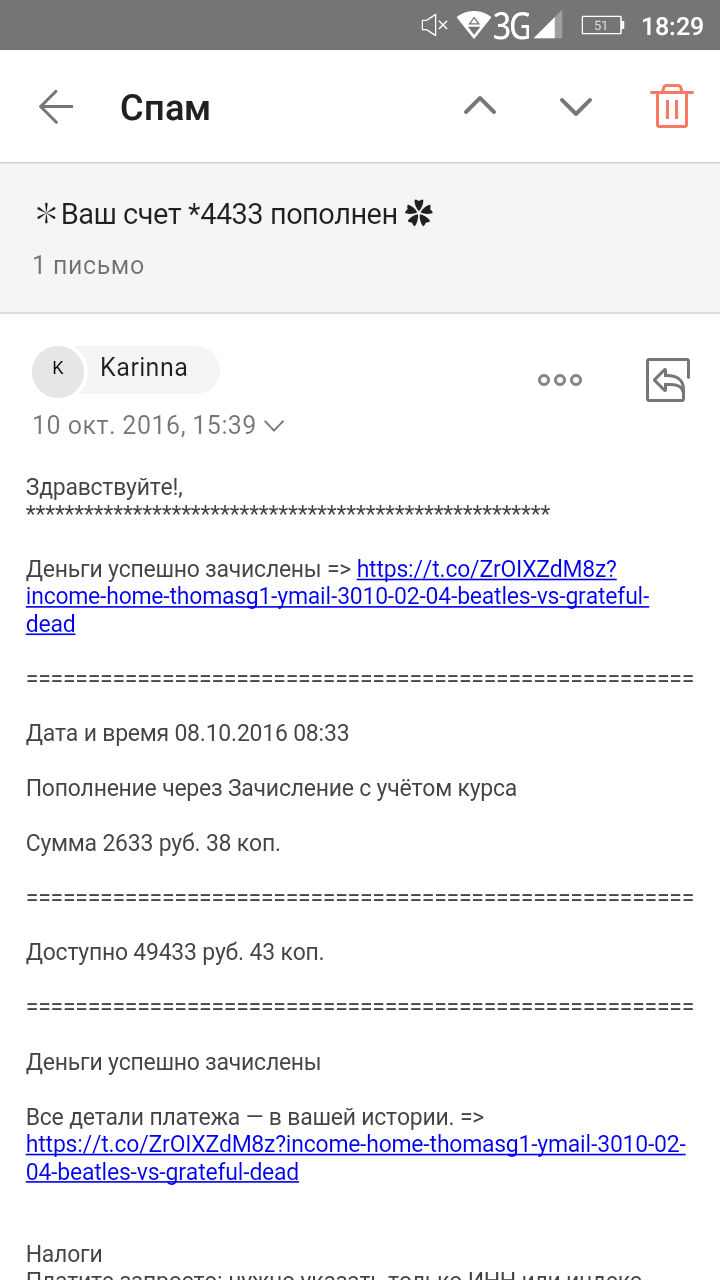Viewport: 720px width, 1280px height.
Task: Open sender chip Karinna
Action: [x=126, y=369]
